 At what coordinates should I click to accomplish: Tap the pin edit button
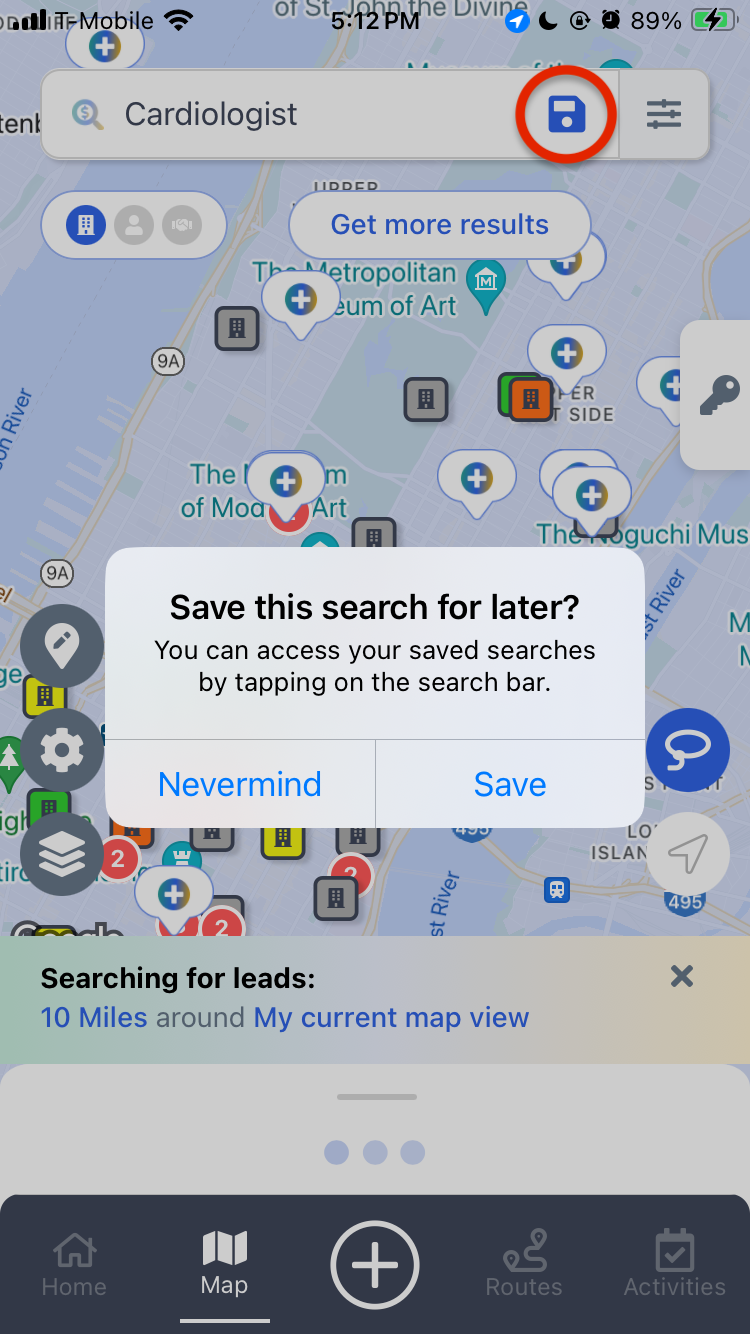(x=62, y=645)
